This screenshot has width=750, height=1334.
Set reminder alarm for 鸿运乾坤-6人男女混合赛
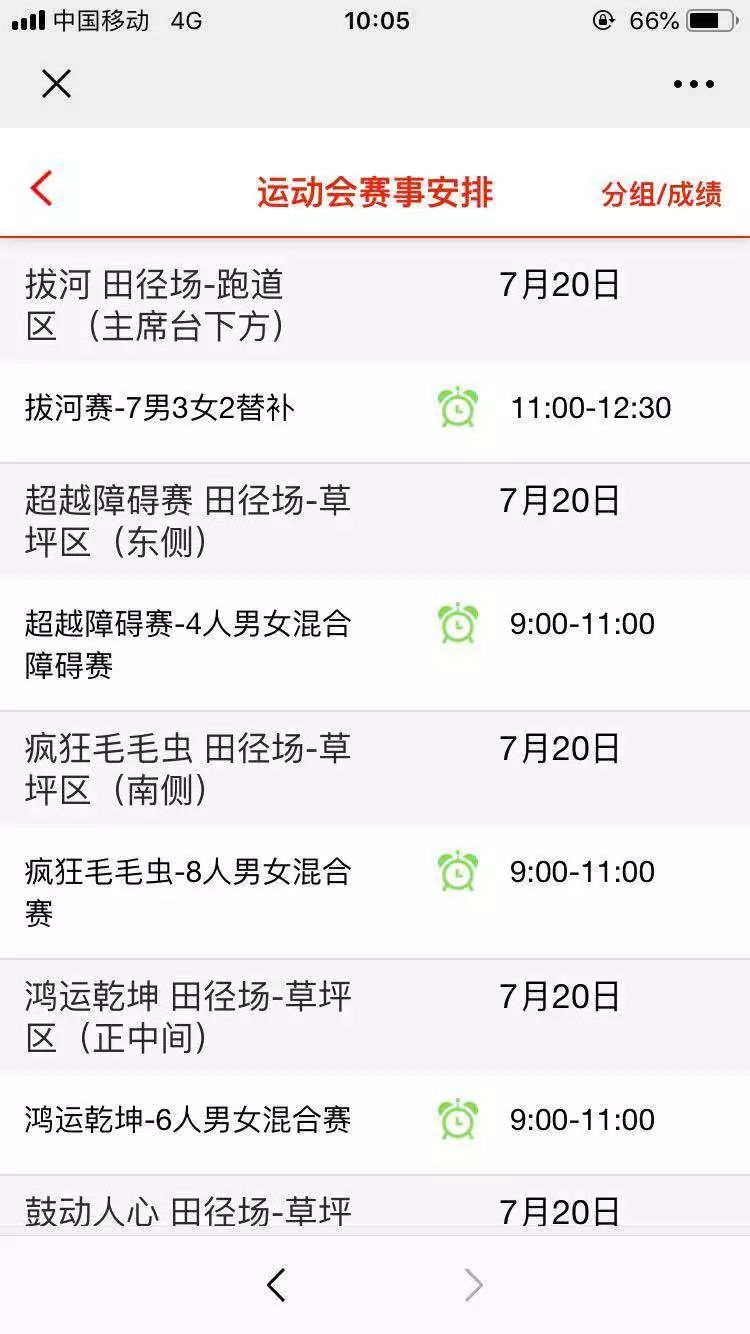click(x=458, y=1119)
